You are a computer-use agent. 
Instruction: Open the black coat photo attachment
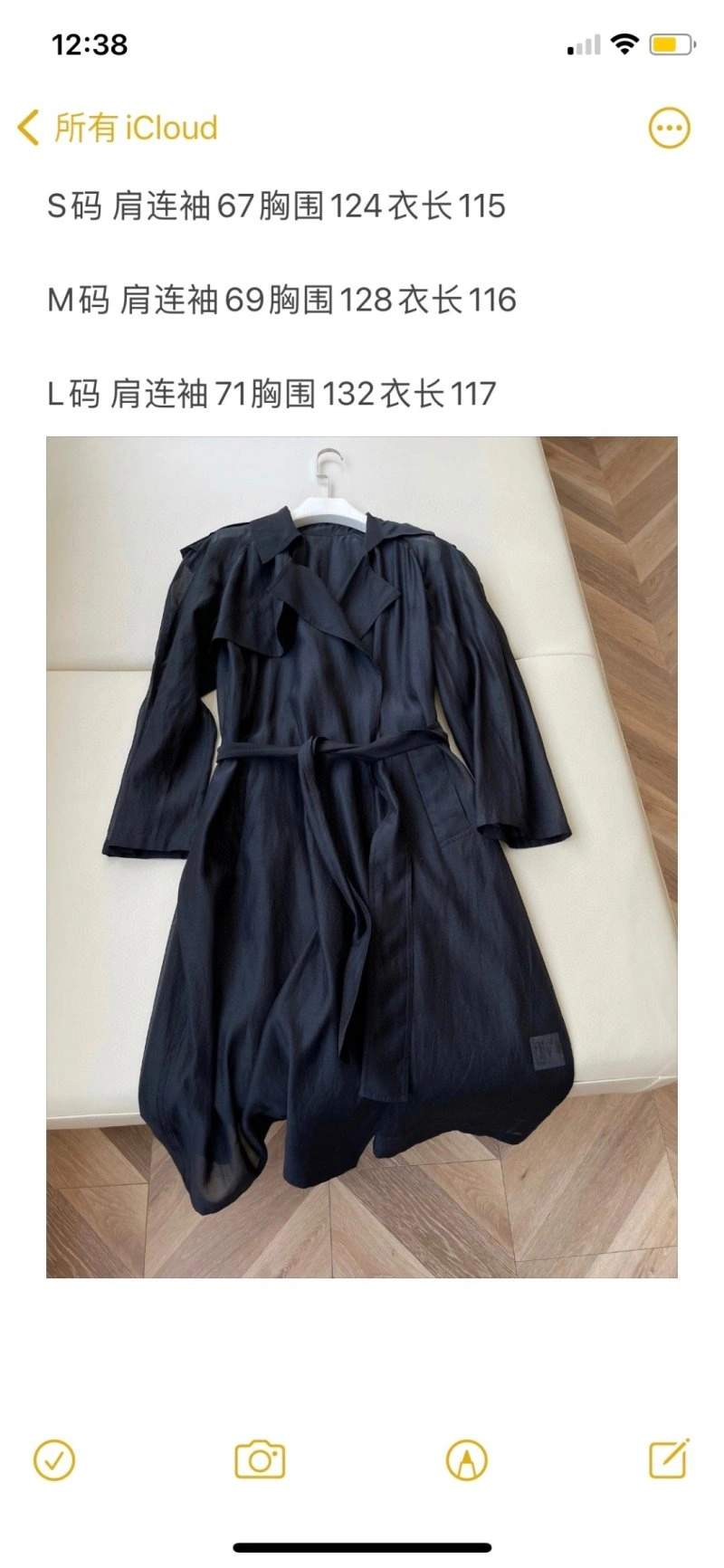[x=362, y=856]
